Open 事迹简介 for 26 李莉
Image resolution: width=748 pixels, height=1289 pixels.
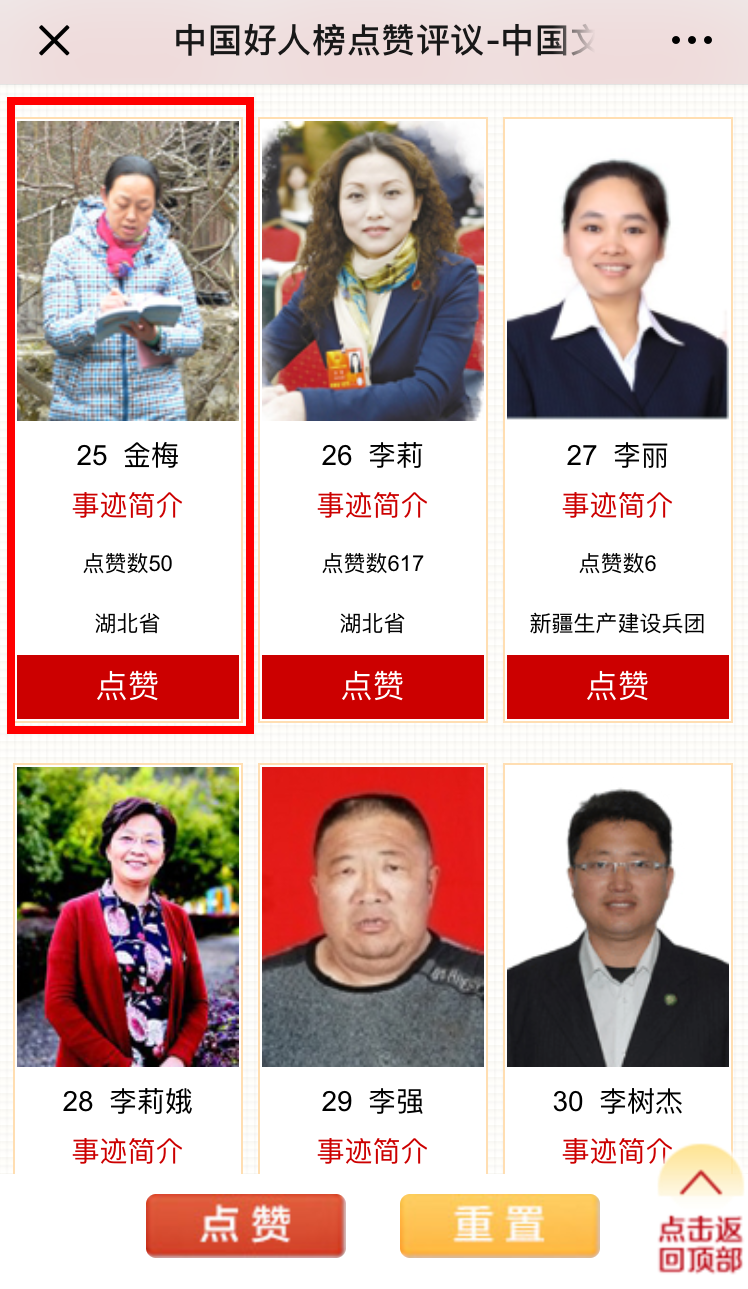[x=372, y=505]
